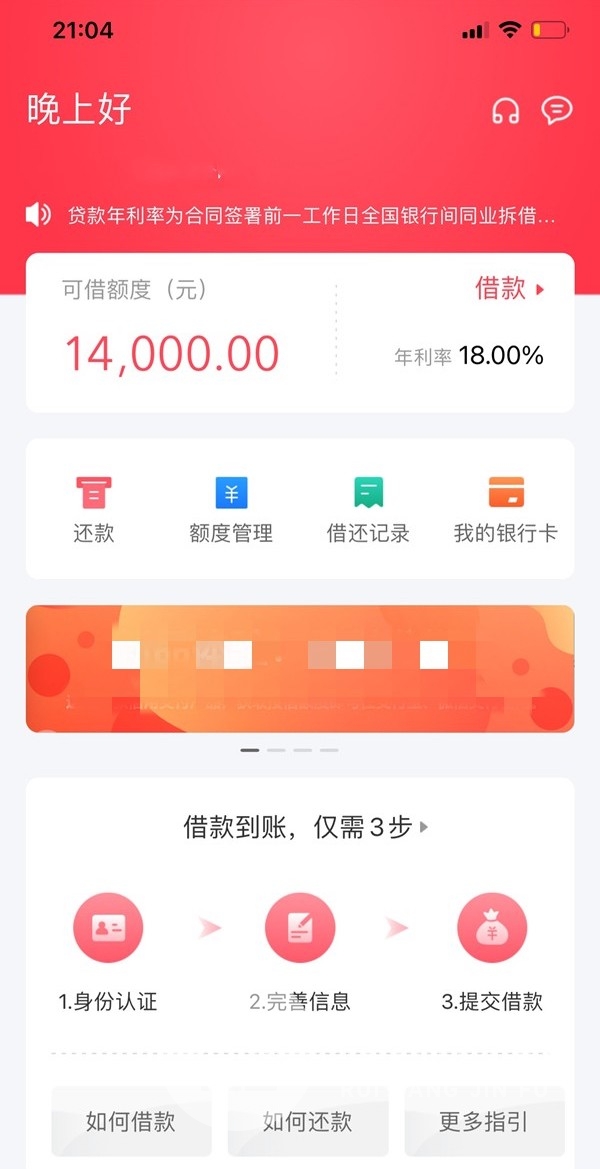The image size is (600, 1169).
Task: Open 如何还款 guide
Action: [308, 1121]
